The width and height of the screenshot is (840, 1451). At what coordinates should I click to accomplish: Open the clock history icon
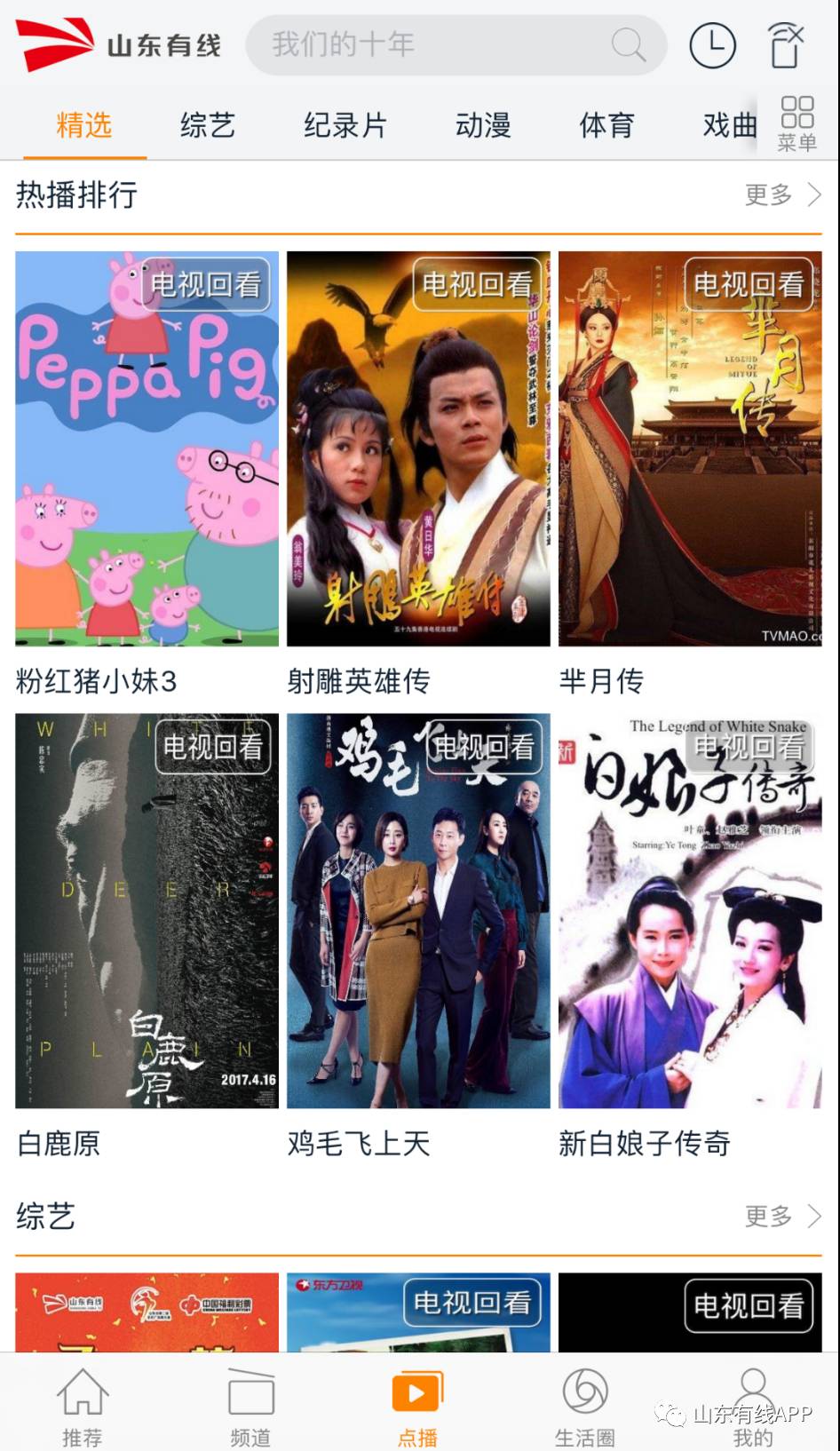[712, 45]
